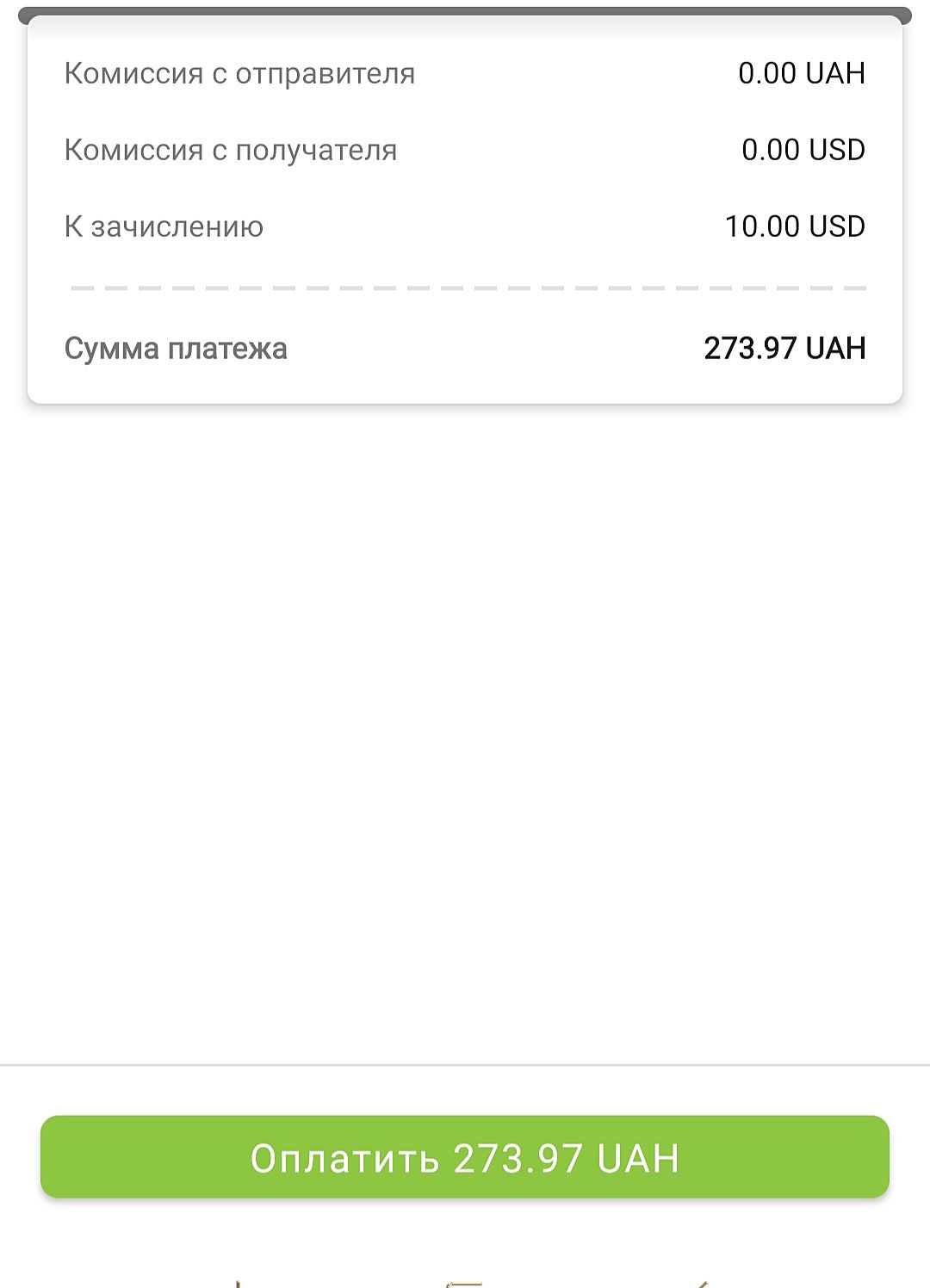This screenshot has width=930, height=1288.
Task: Confirm payment of 273.97 UAH
Action: coord(464,1157)
